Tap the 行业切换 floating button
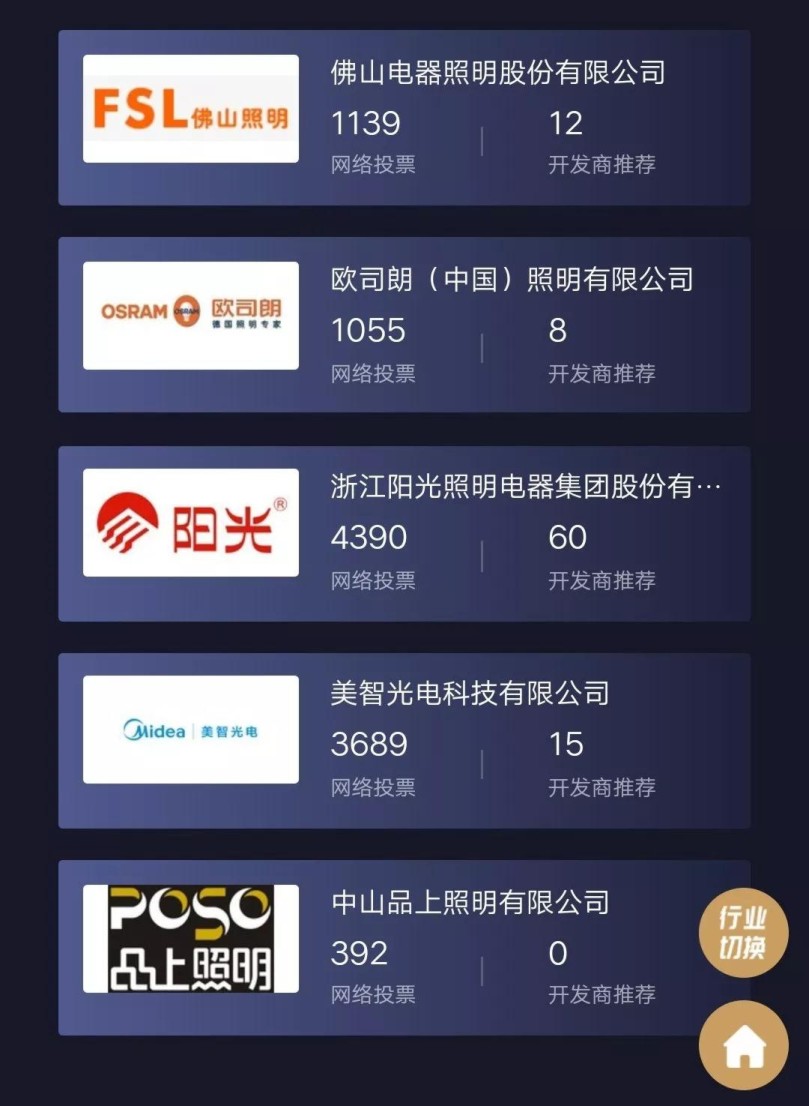 click(743, 932)
